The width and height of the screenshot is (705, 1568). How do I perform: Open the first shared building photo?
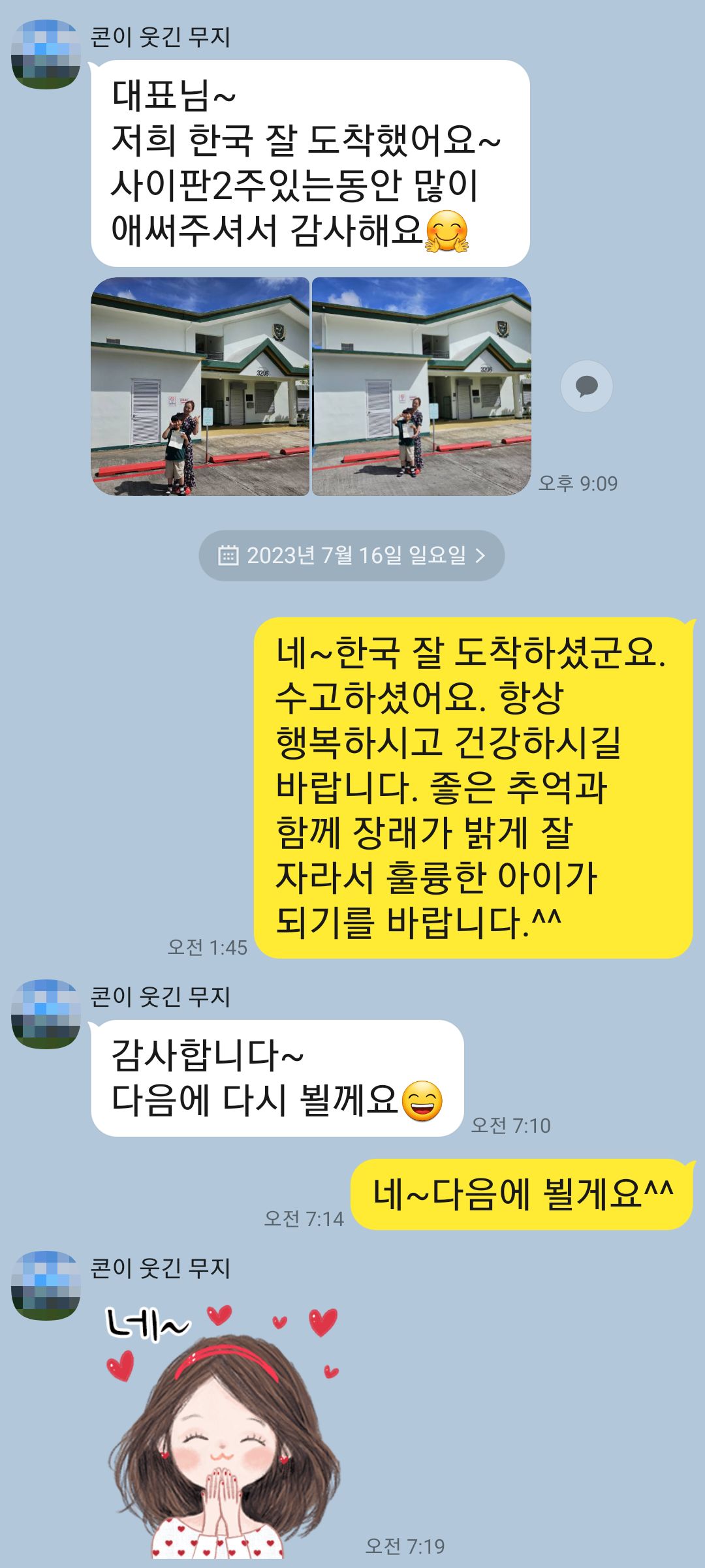200,386
